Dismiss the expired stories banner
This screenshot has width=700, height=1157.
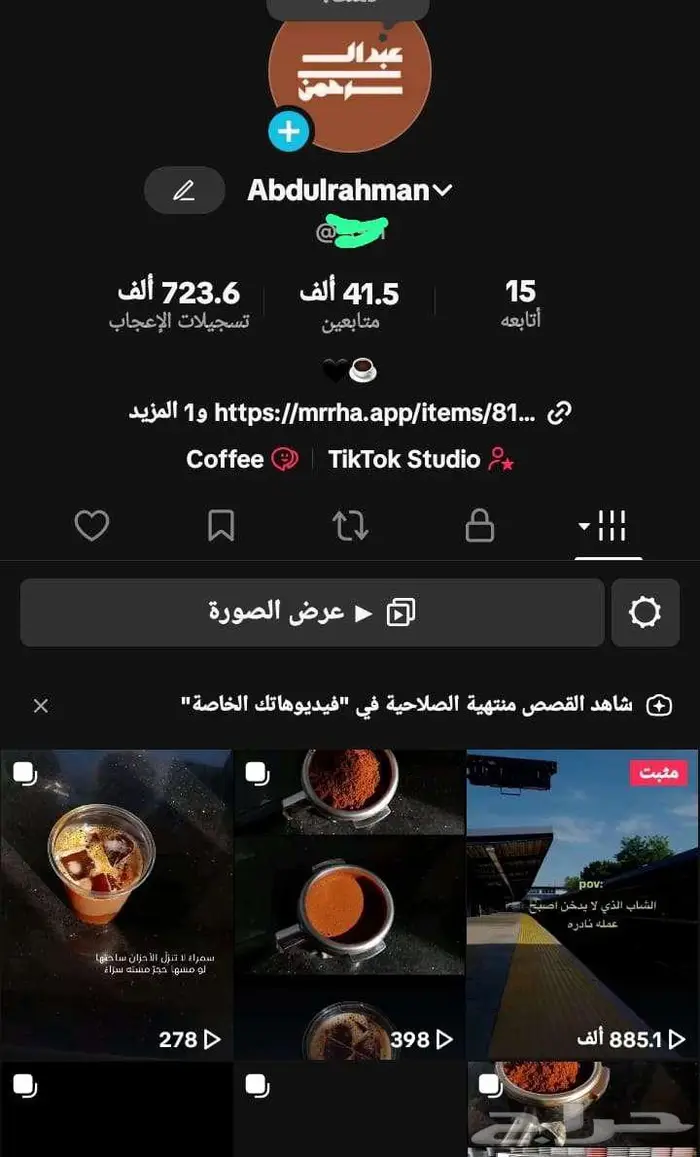(41, 706)
